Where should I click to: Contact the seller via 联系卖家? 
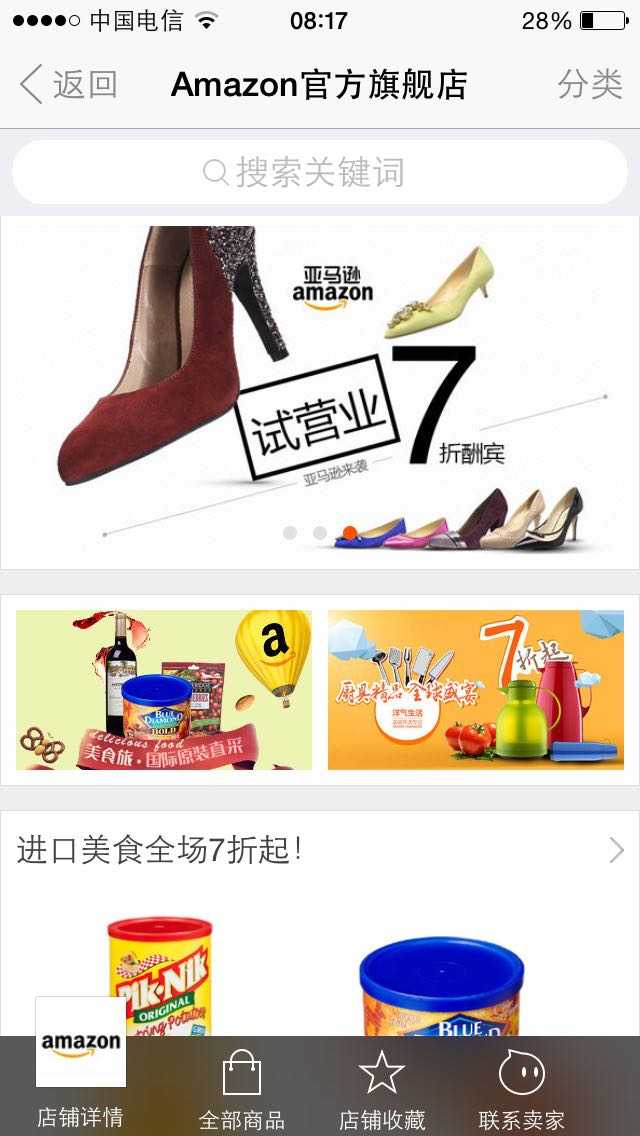(521, 1090)
